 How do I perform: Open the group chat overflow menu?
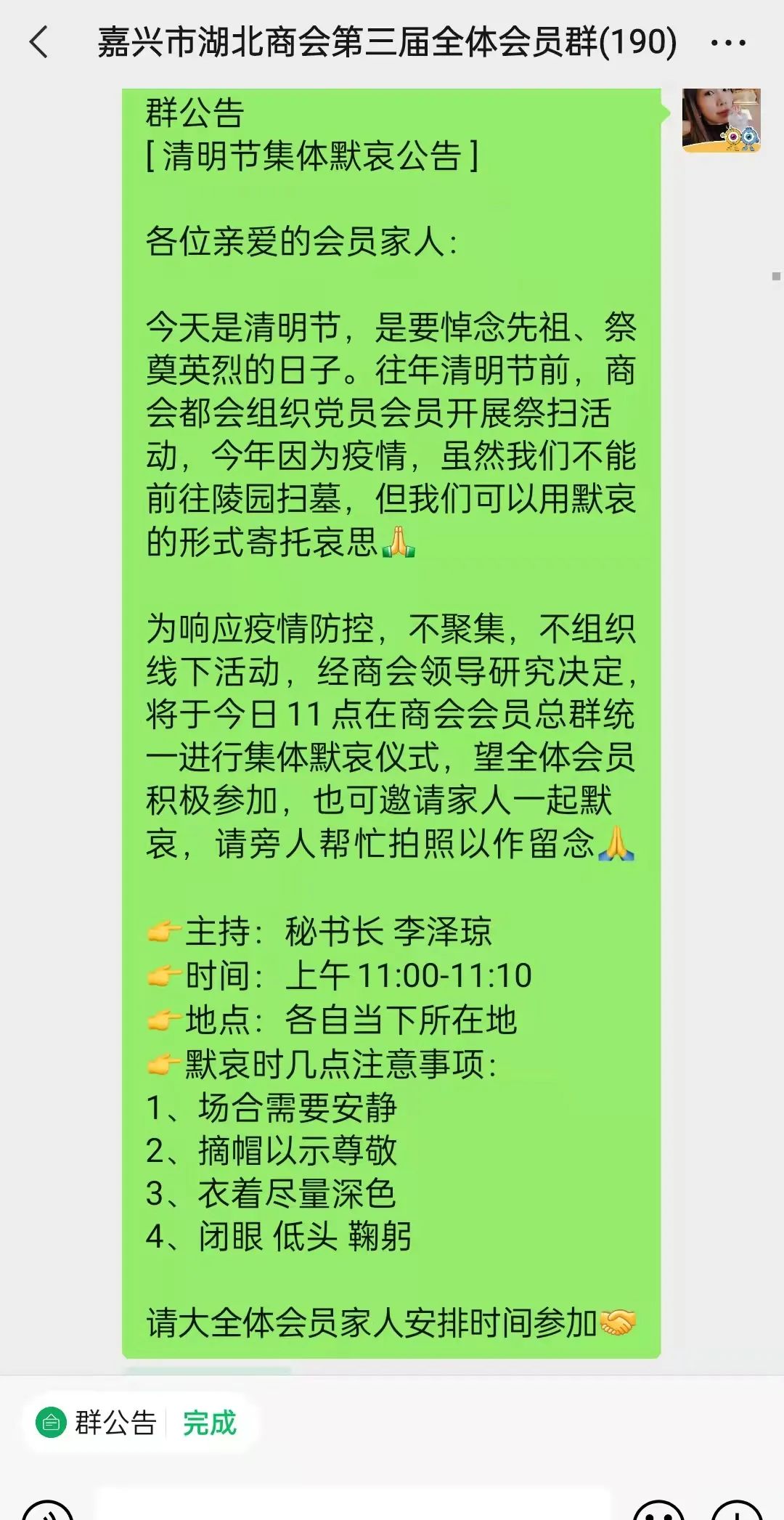[728, 43]
